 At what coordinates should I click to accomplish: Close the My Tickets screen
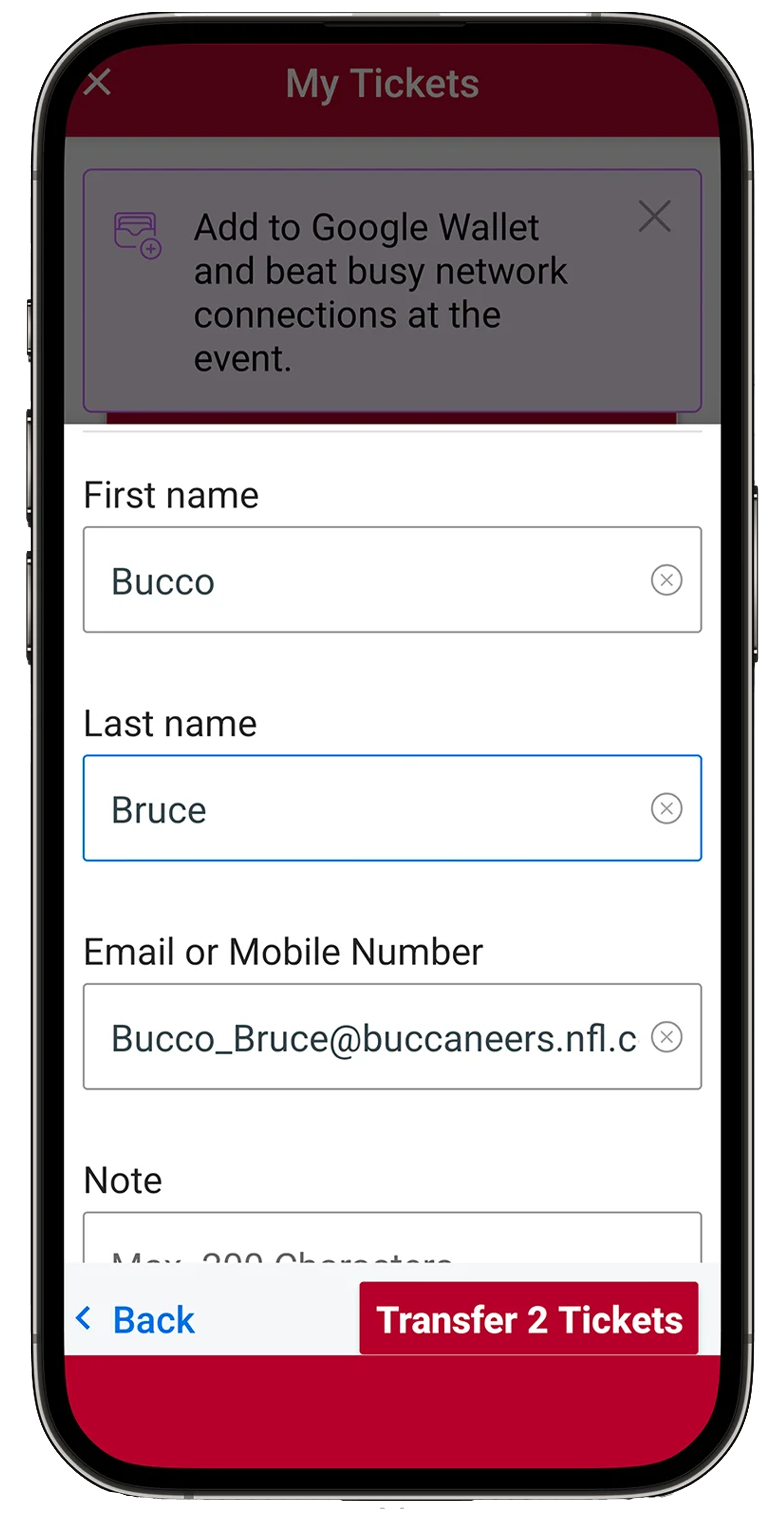pyautogui.click(x=97, y=82)
